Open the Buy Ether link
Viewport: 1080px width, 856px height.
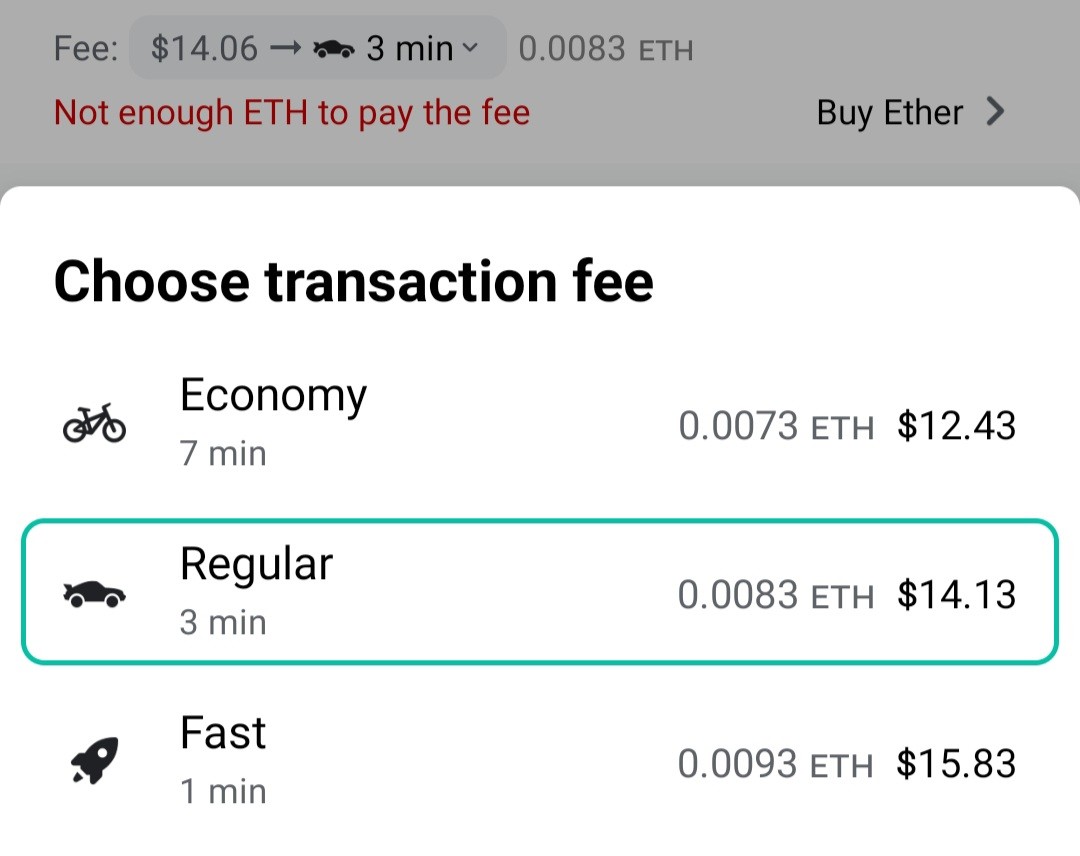pos(911,112)
